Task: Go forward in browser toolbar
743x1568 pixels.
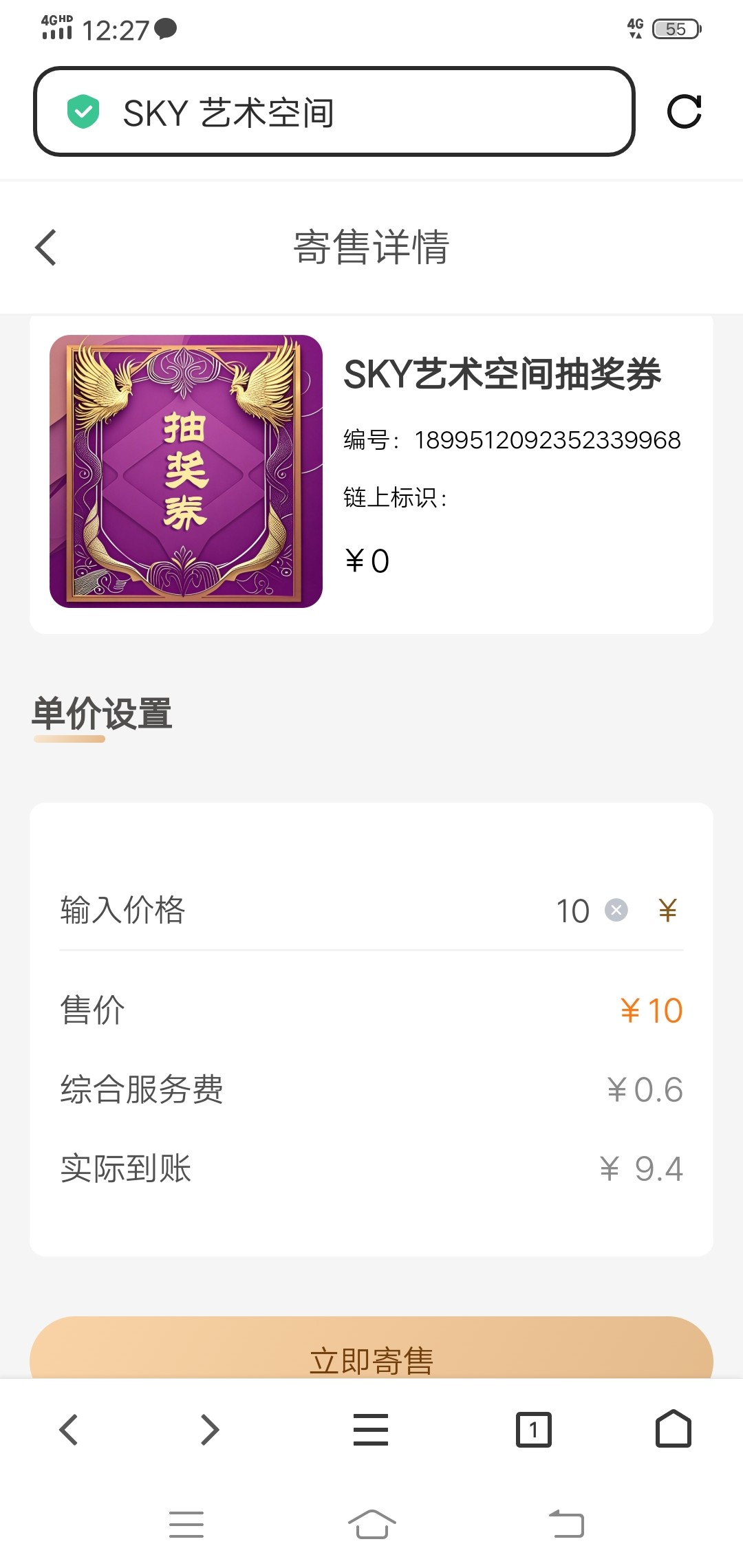Action: click(210, 1430)
